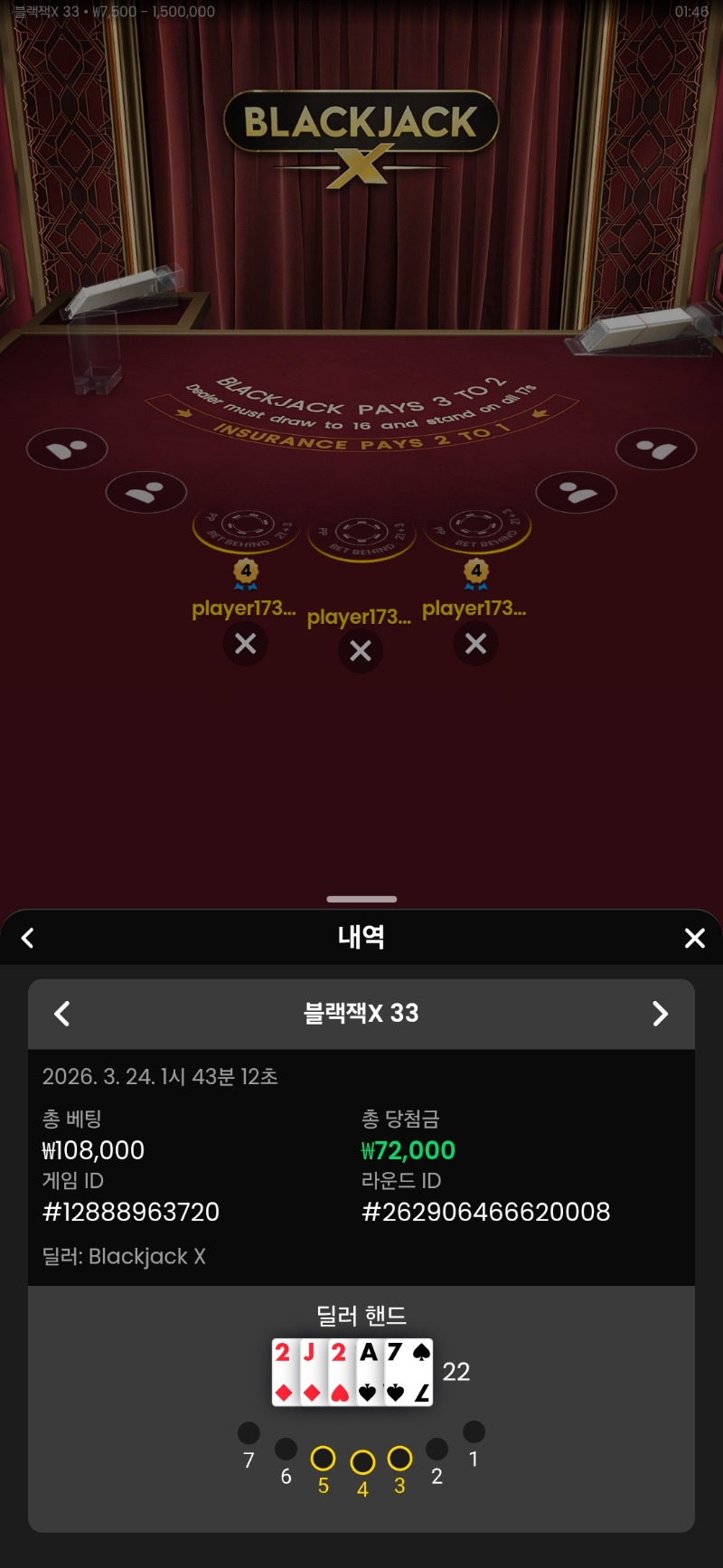Take the far-right empty seat
This screenshot has width=723, height=1568.
(656, 449)
